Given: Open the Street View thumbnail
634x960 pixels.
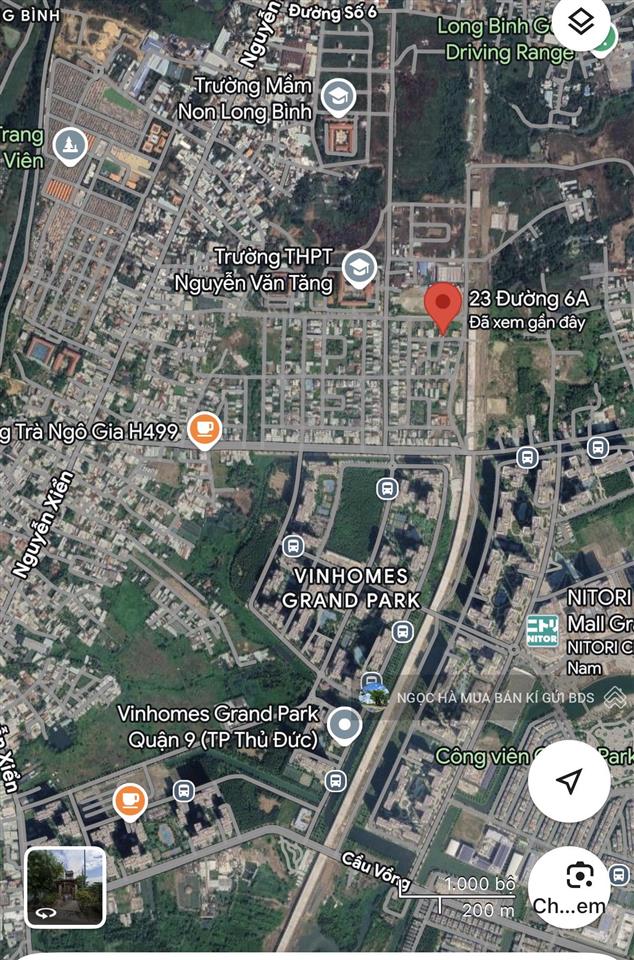Looking at the screenshot, I should click(x=65, y=886).
